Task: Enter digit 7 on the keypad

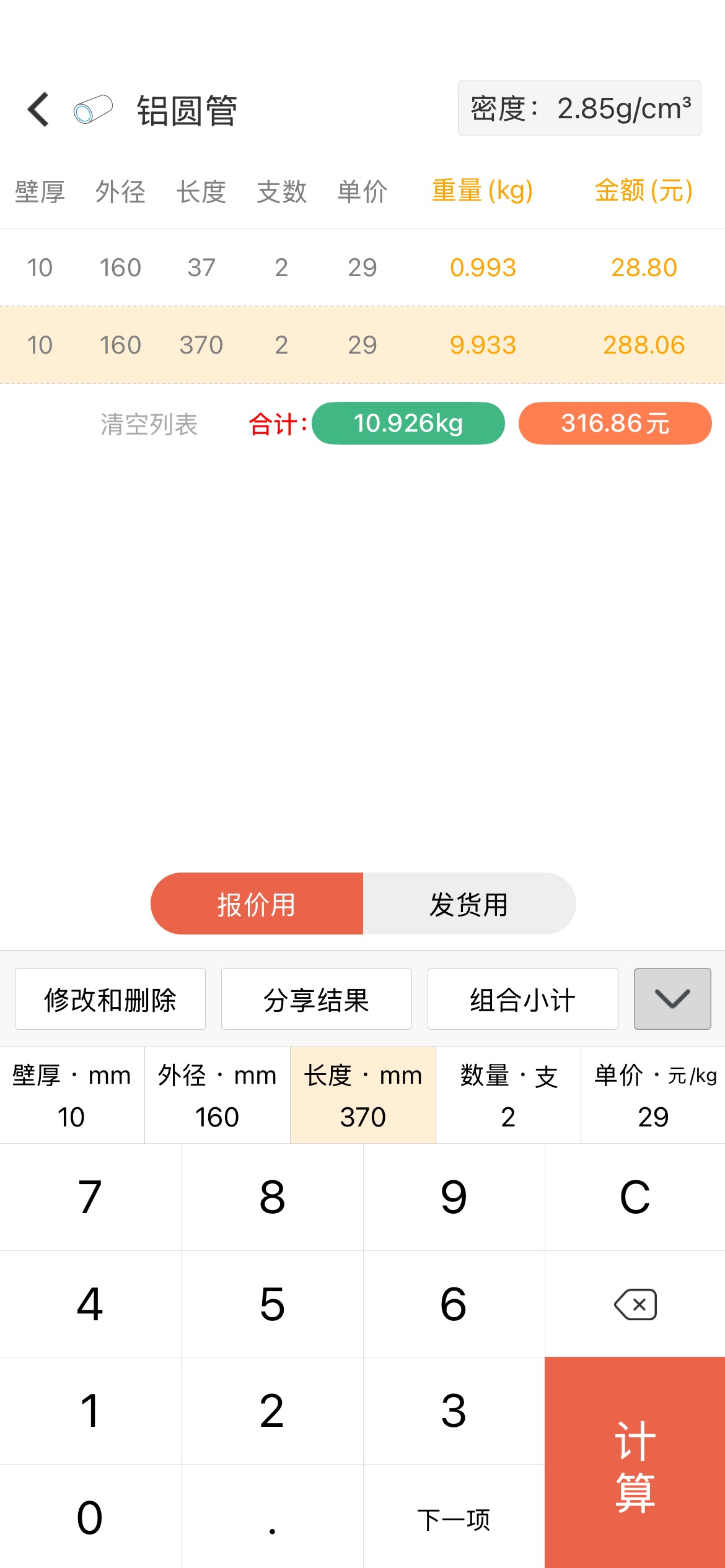Action: [x=90, y=1197]
